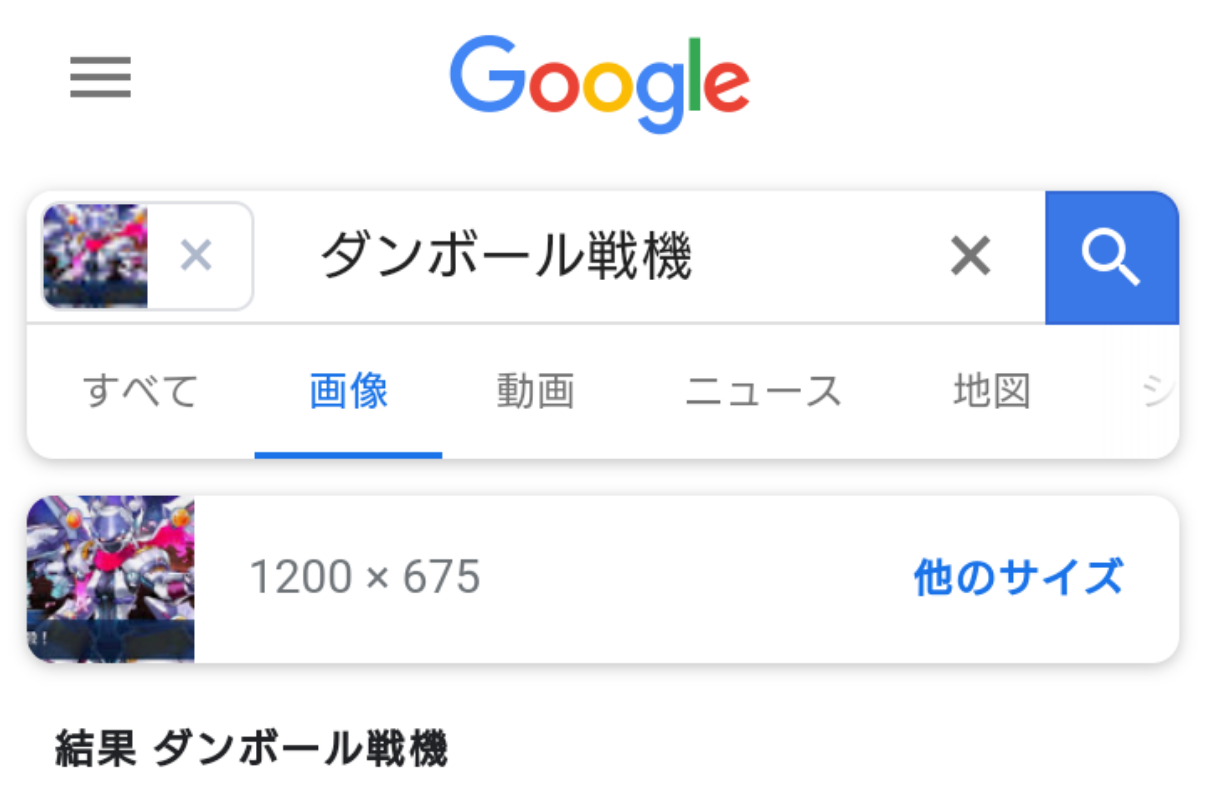1206x802 pixels.
Task: Run search with blue magnifier button
Action: 1111,257
